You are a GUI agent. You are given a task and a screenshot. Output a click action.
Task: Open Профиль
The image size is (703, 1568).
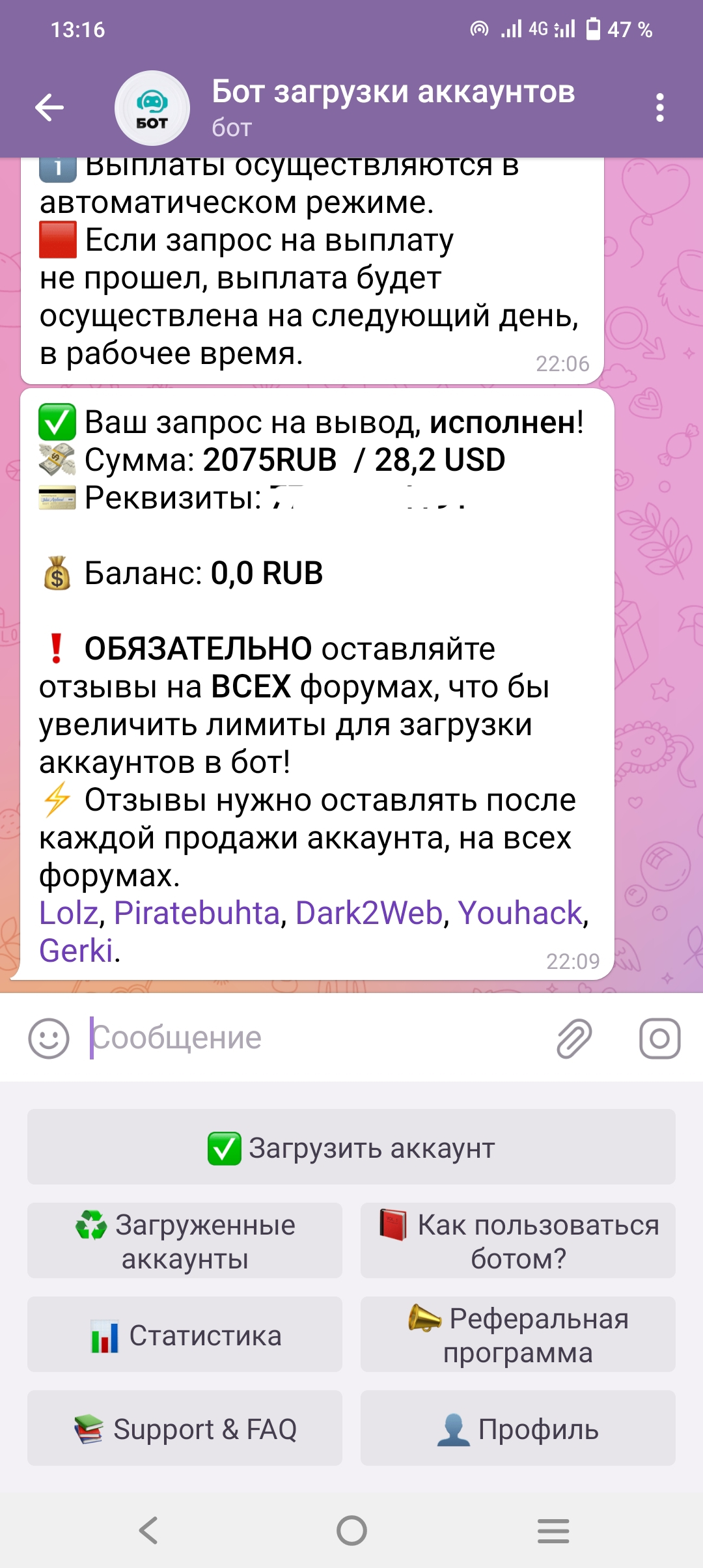[x=518, y=1429]
